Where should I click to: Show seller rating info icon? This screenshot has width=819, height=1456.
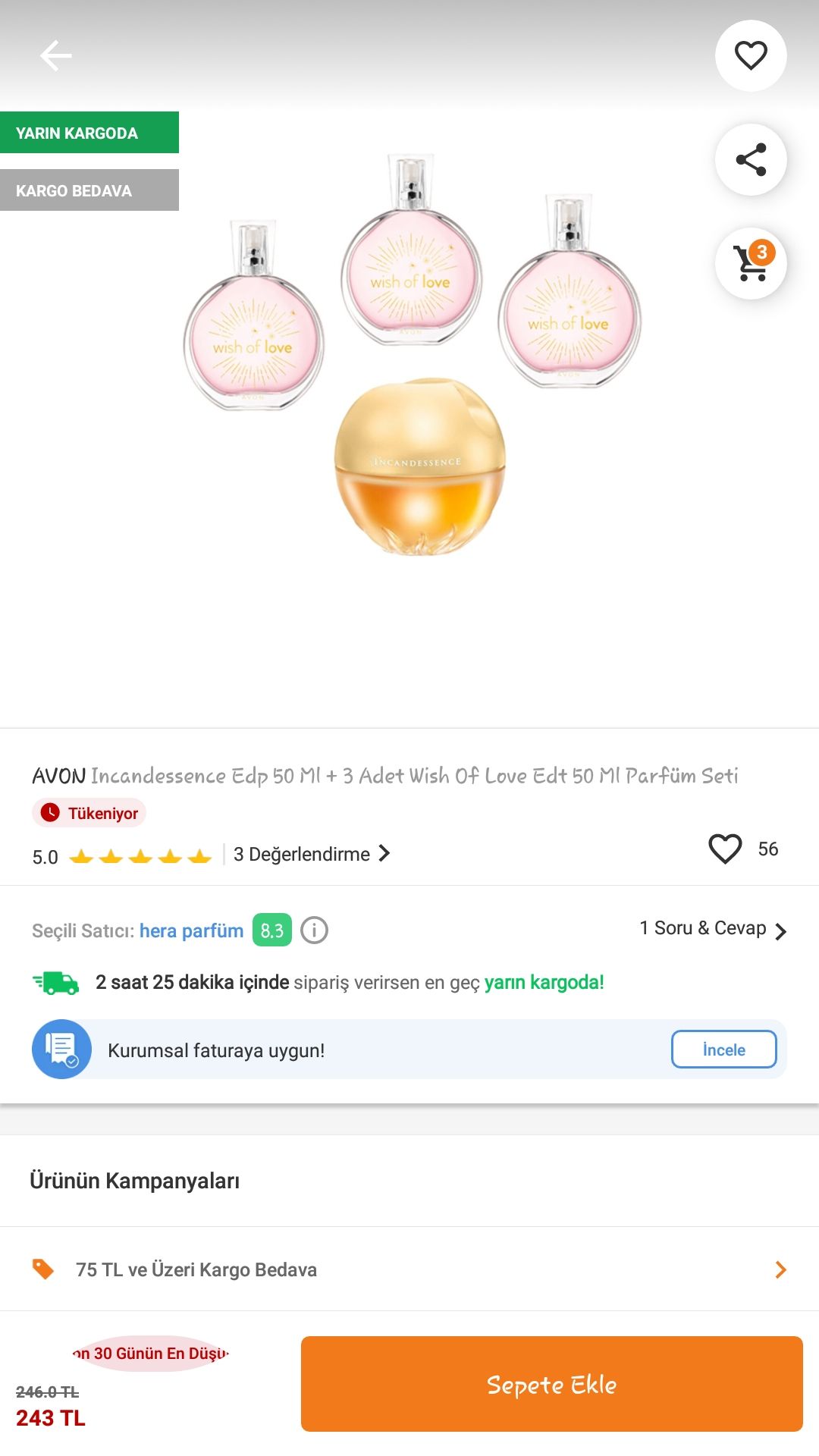[x=314, y=930]
